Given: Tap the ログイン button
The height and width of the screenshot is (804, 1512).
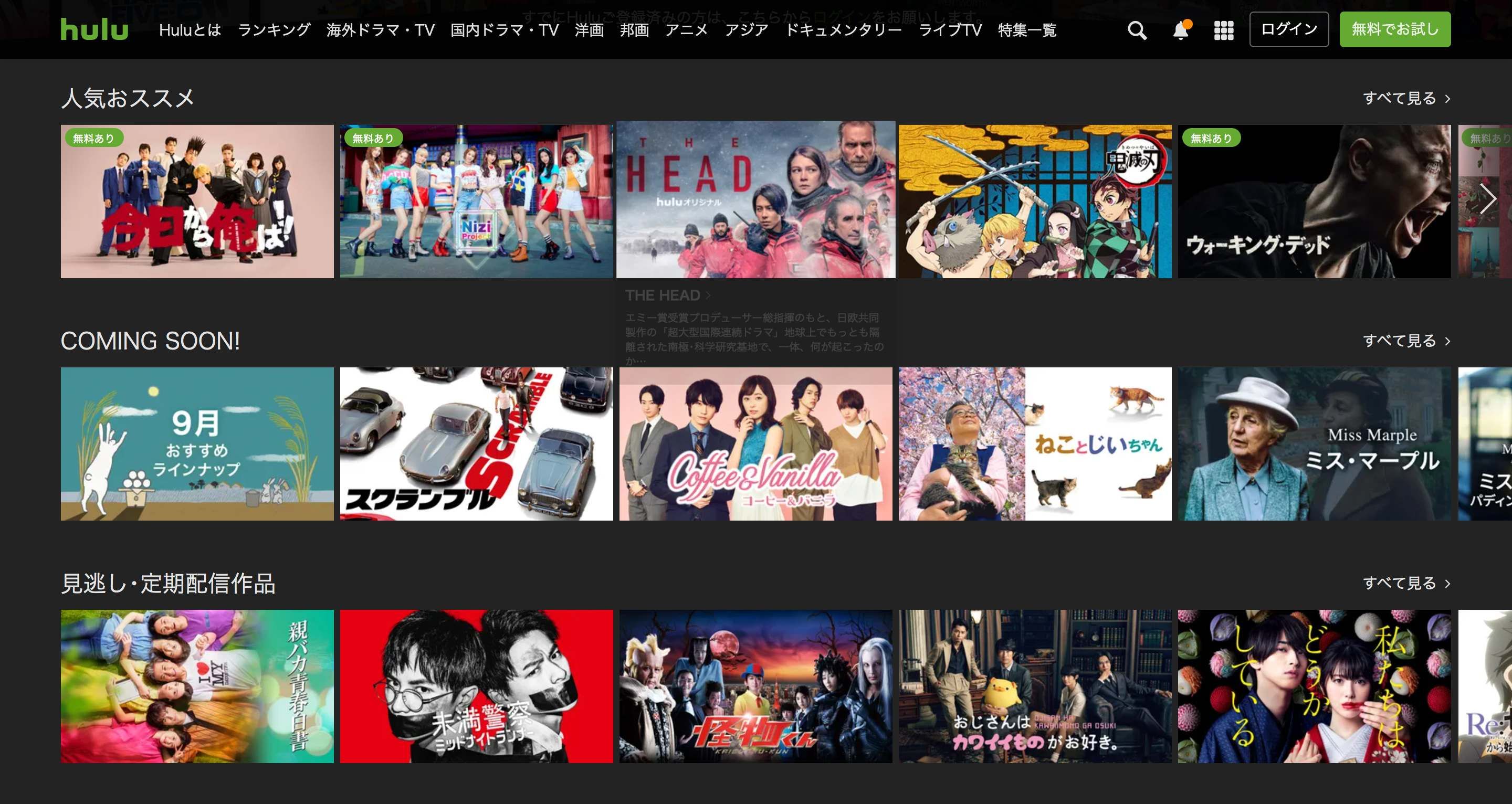Looking at the screenshot, I should (x=1288, y=29).
